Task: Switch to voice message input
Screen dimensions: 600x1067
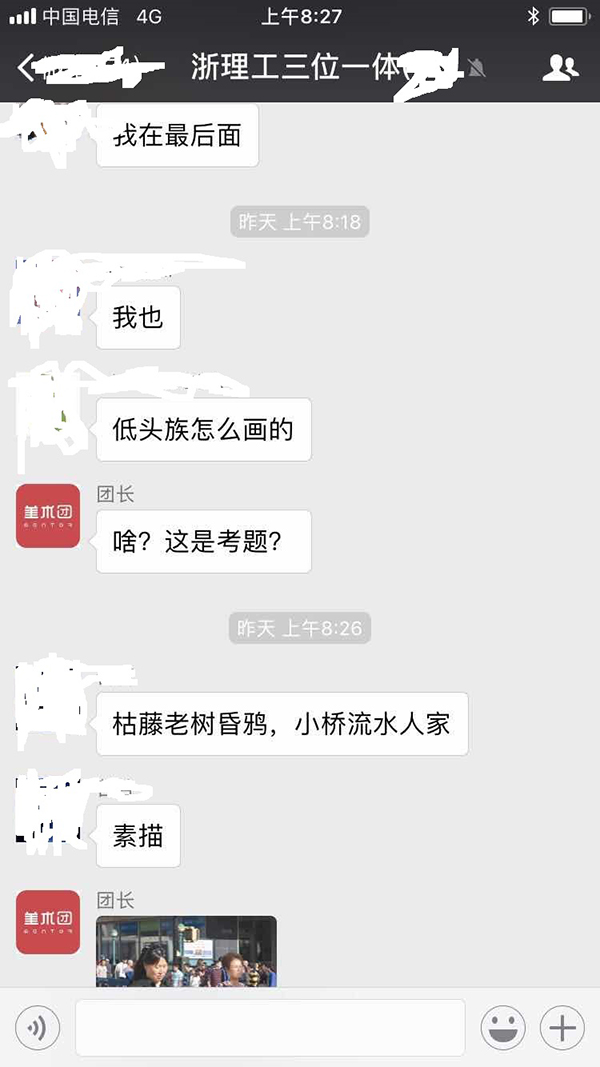Action: [38, 1027]
